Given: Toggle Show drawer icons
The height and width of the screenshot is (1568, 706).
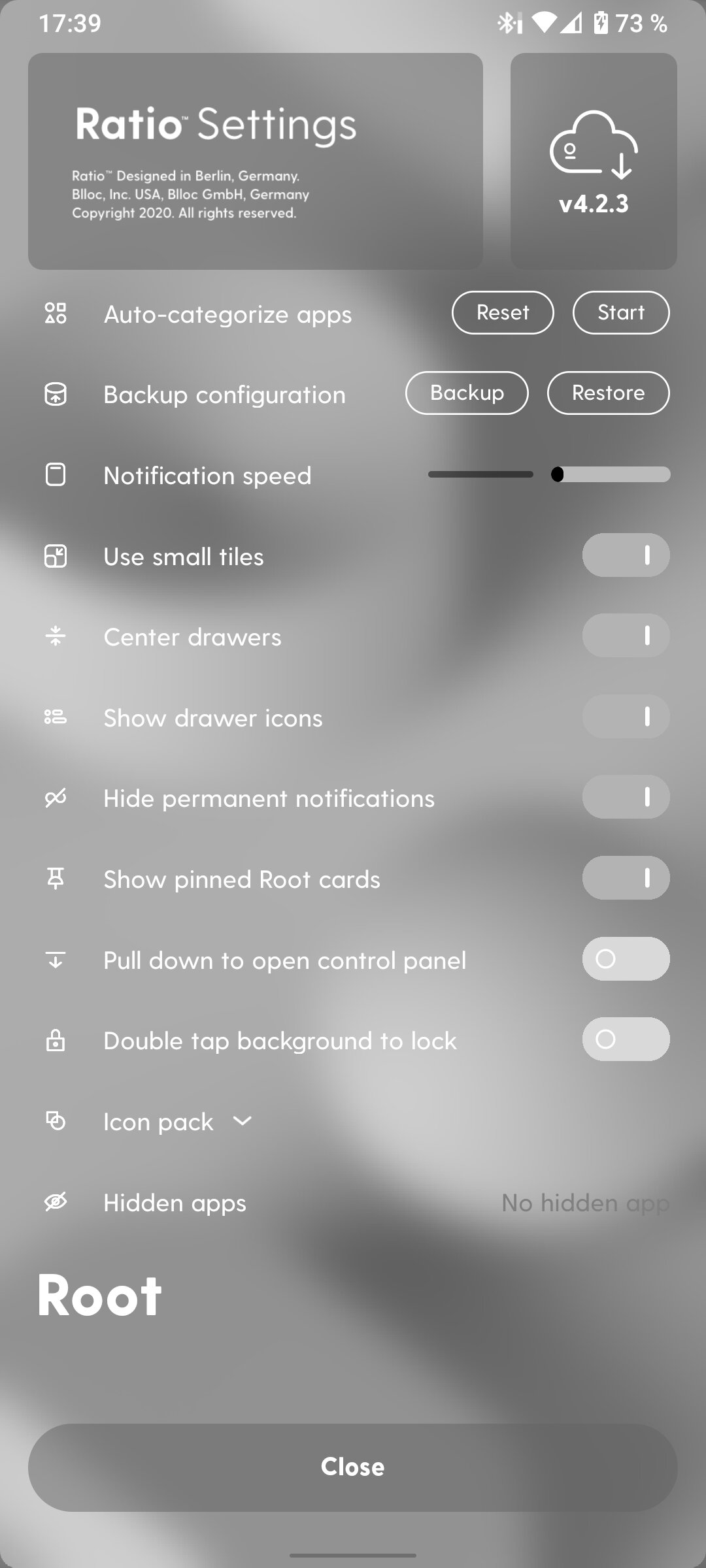Looking at the screenshot, I should click(626, 717).
